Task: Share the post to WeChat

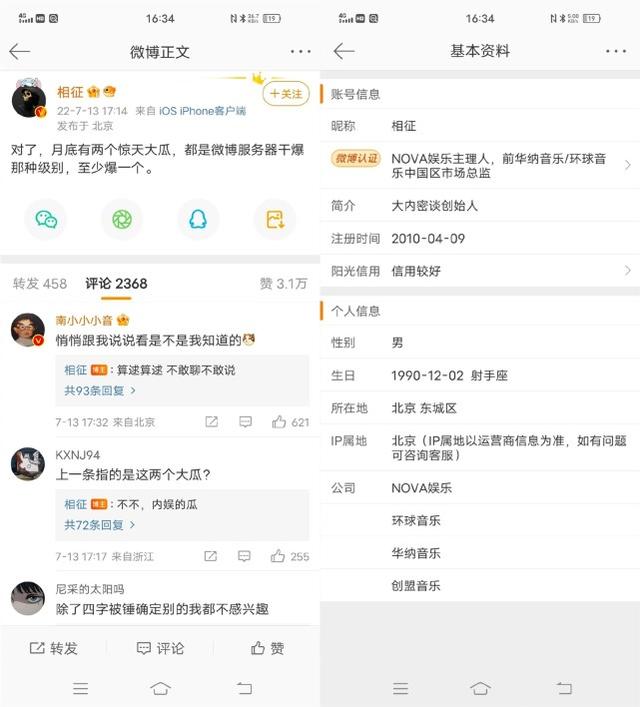Action: click(x=46, y=219)
